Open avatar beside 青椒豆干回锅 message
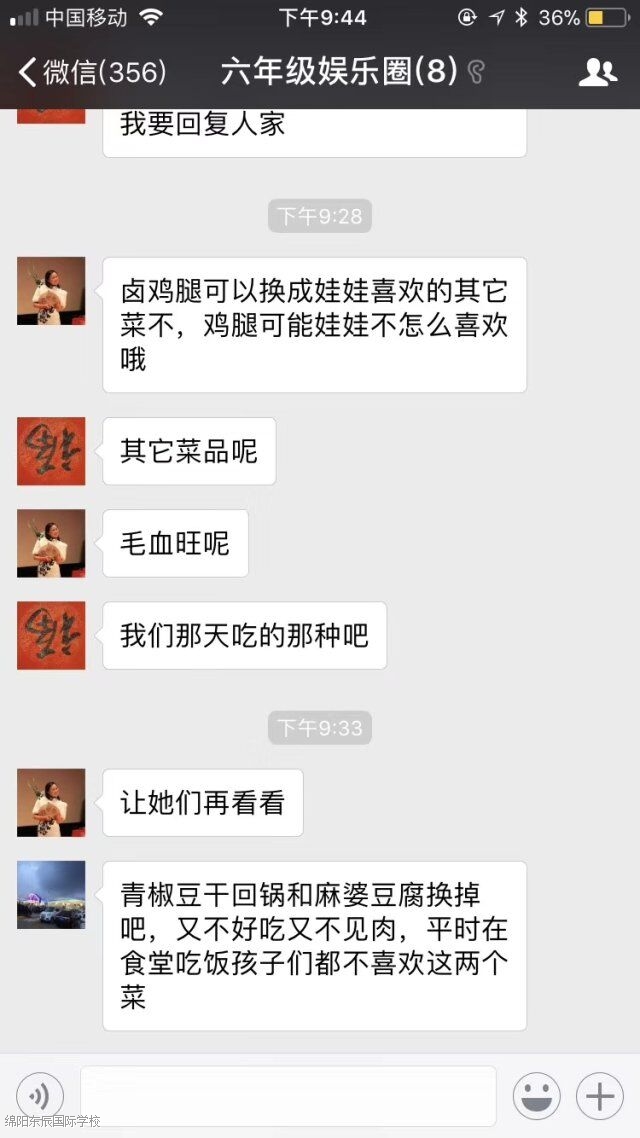640x1138 pixels. pyautogui.click(x=51, y=895)
